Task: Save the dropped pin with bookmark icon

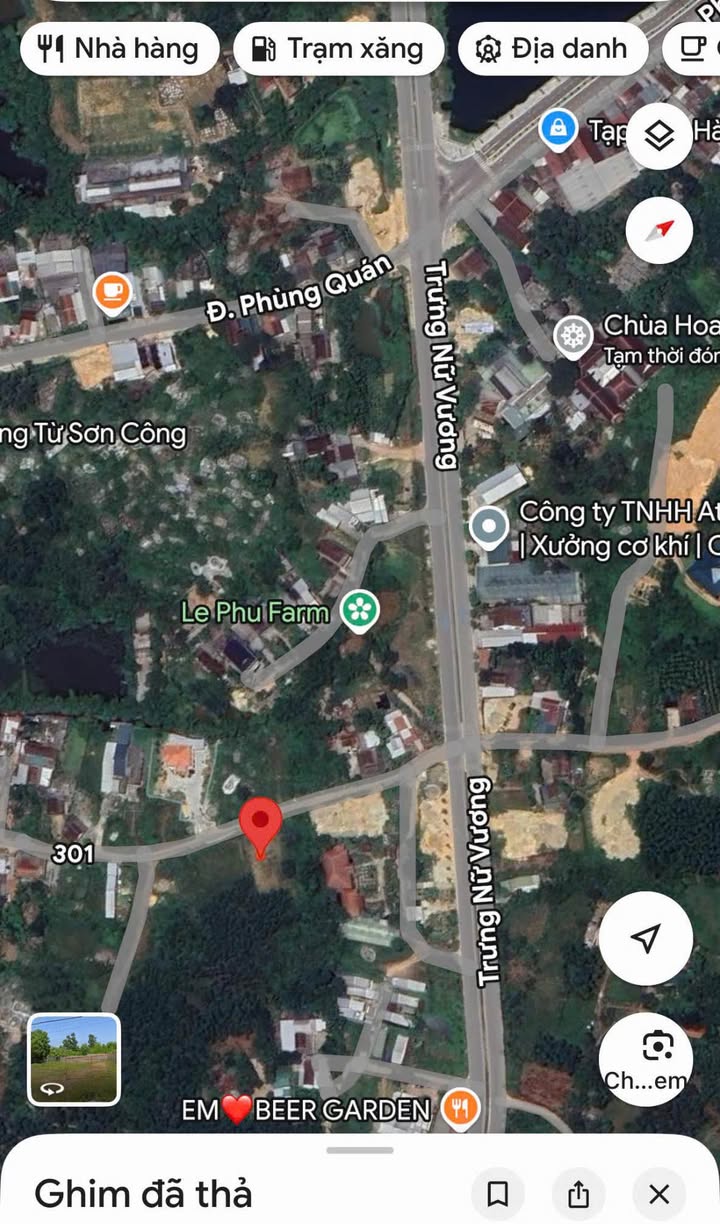Action: [x=497, y=1193]
